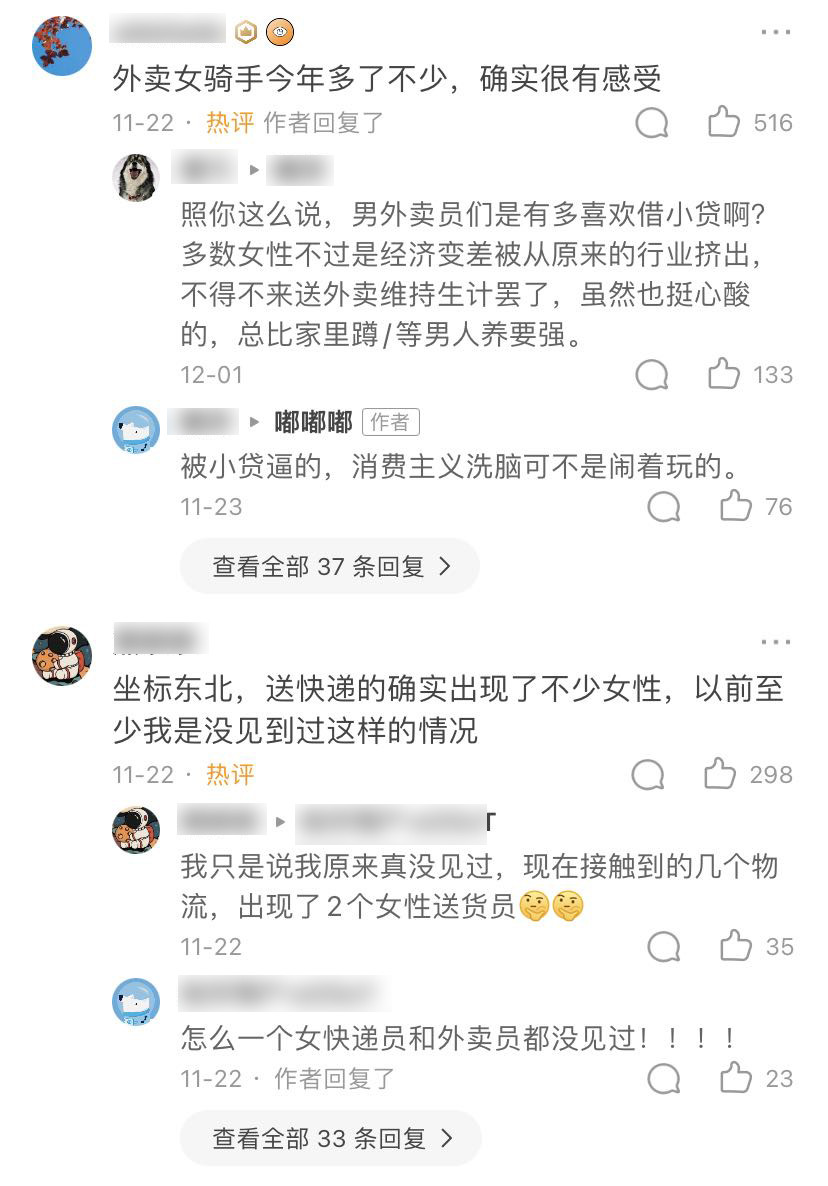Like the author's reply with 76 likes

[x=735, y=507]
